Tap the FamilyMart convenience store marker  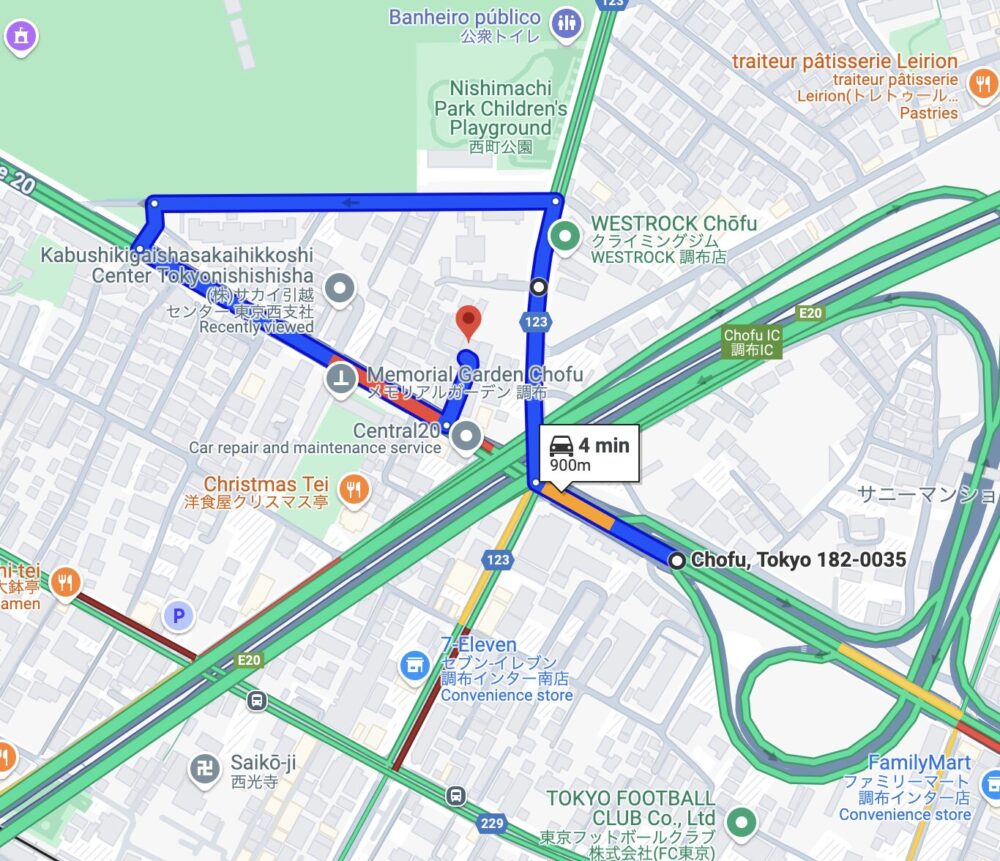coord(991,783)
